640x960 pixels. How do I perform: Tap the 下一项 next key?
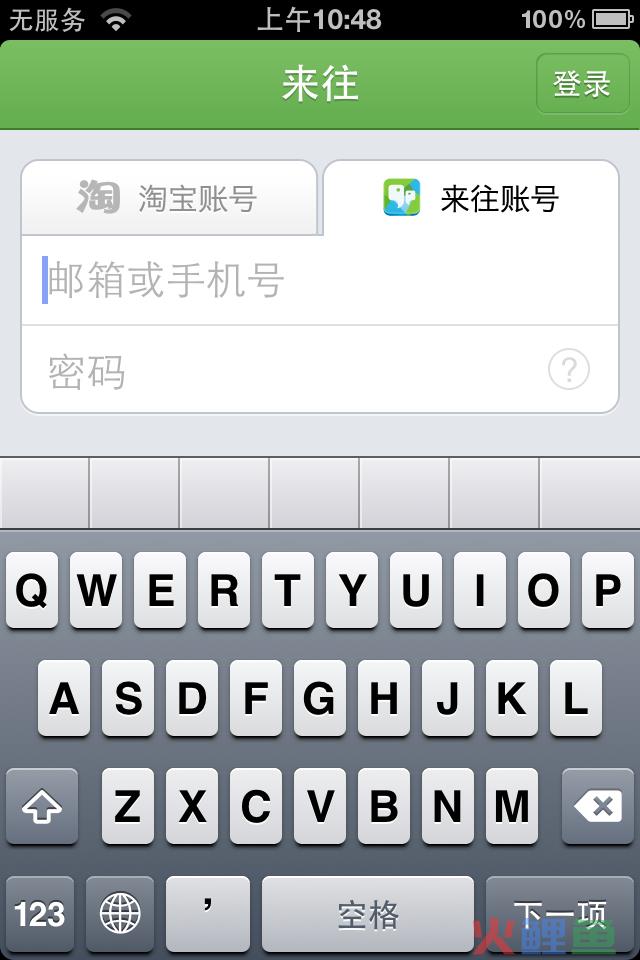pos(560,914)
